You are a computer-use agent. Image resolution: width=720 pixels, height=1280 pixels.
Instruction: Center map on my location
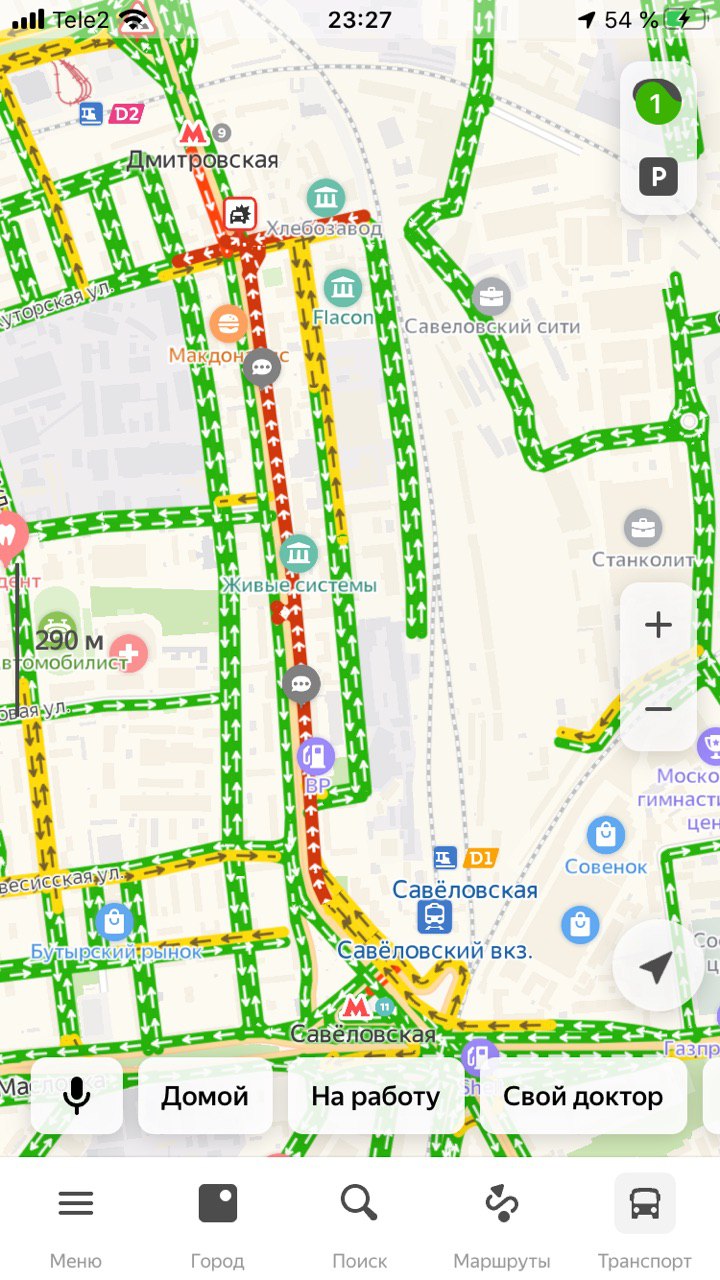pyautogui.click(x=655, y=967)
